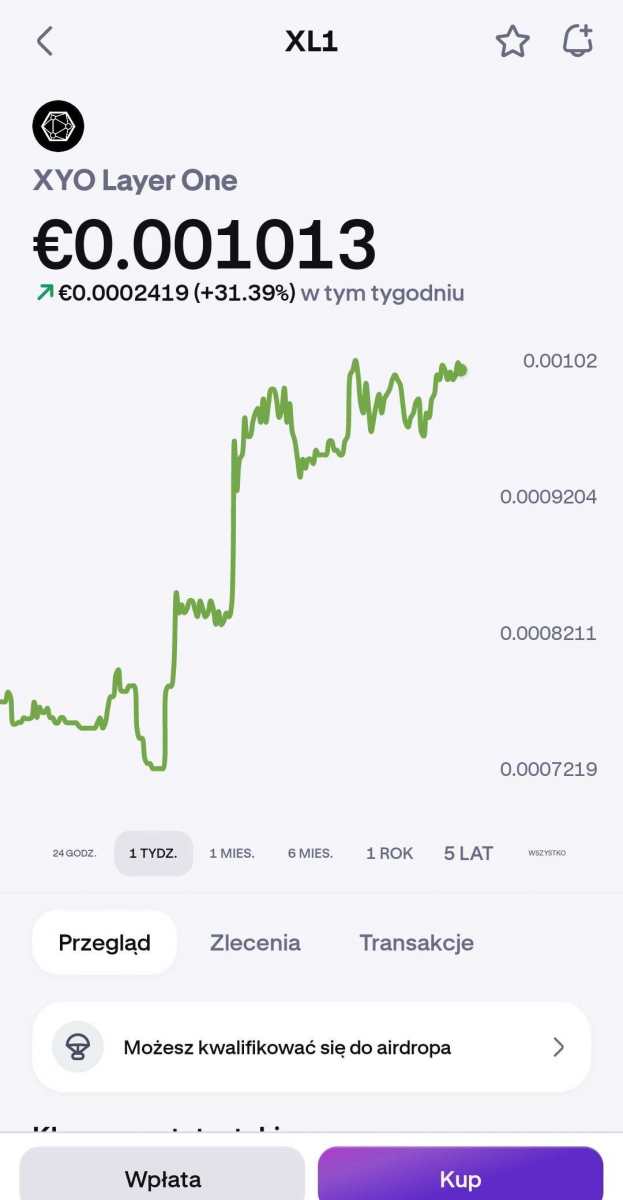Viewport: 623px width, 1200px height.
Task: Choose the 1 ROK chart period
Action: coord(389,854)
